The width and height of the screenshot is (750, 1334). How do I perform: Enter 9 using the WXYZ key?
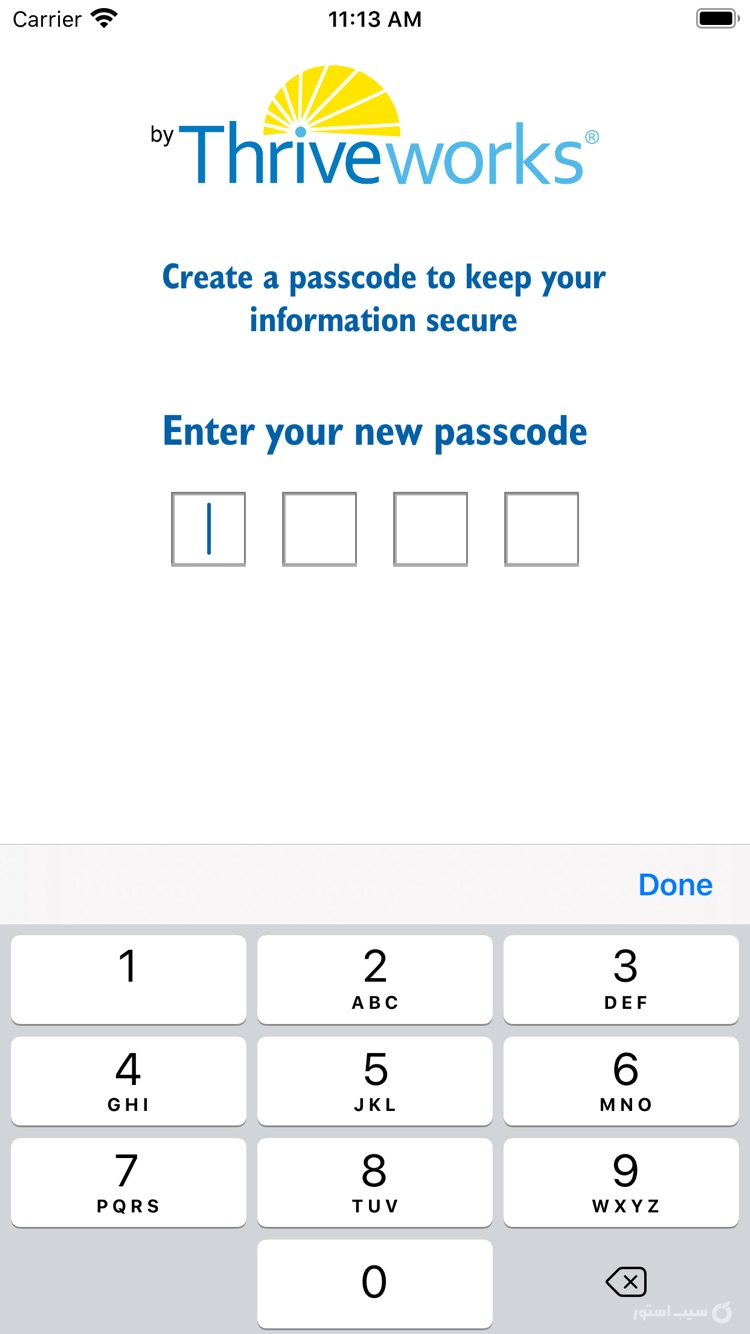pyautogui.click(x=621, y=1182)
